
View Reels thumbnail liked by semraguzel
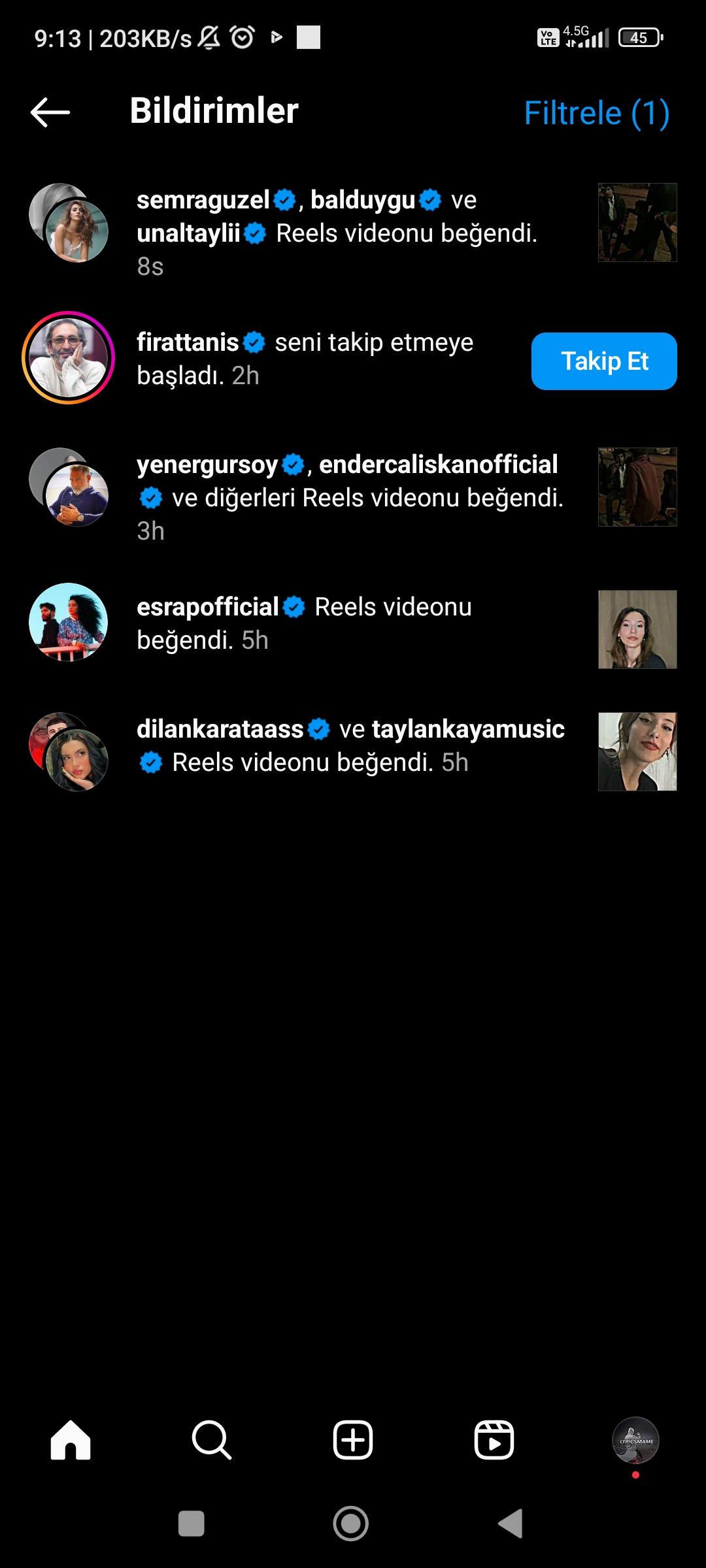(x=637, y=223)
